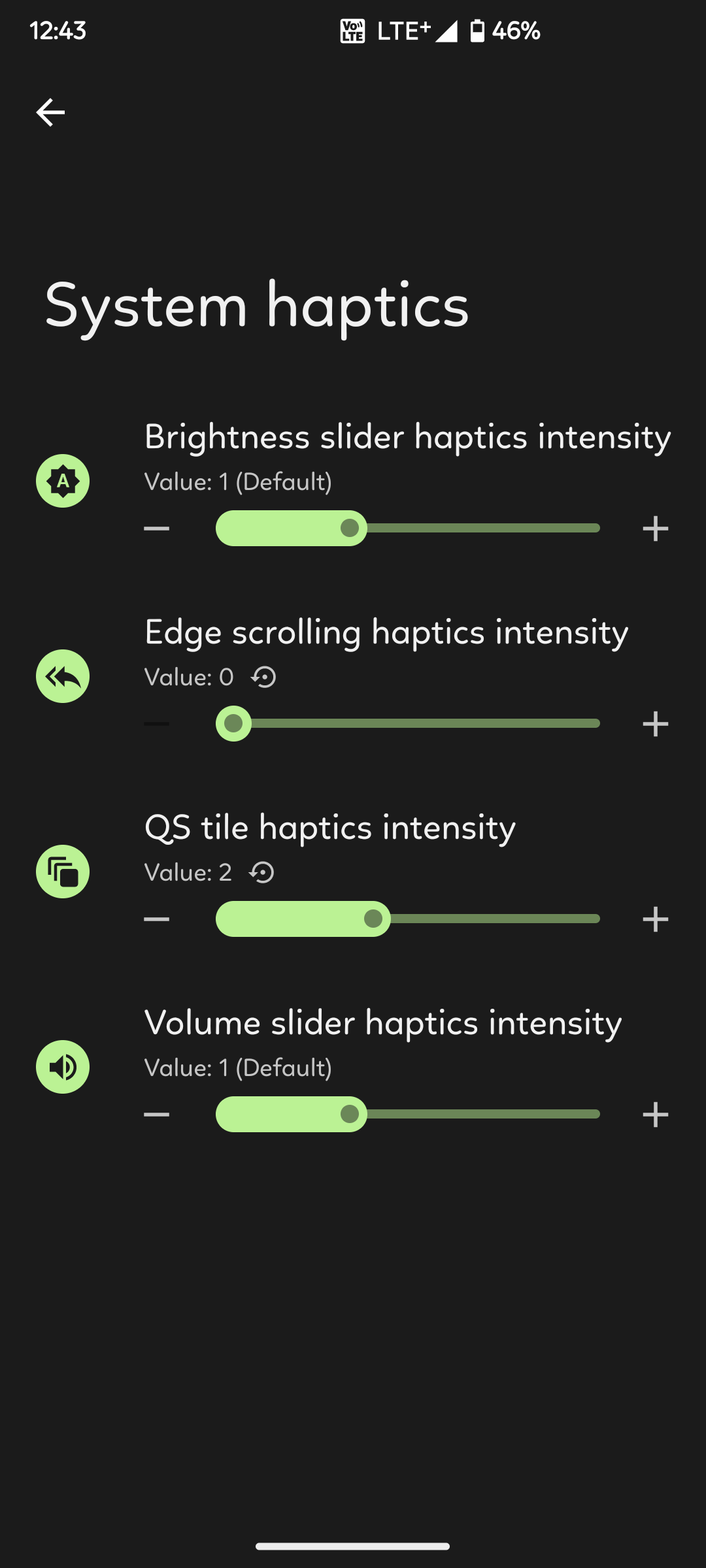Go back from System haptics

[50, 112]
